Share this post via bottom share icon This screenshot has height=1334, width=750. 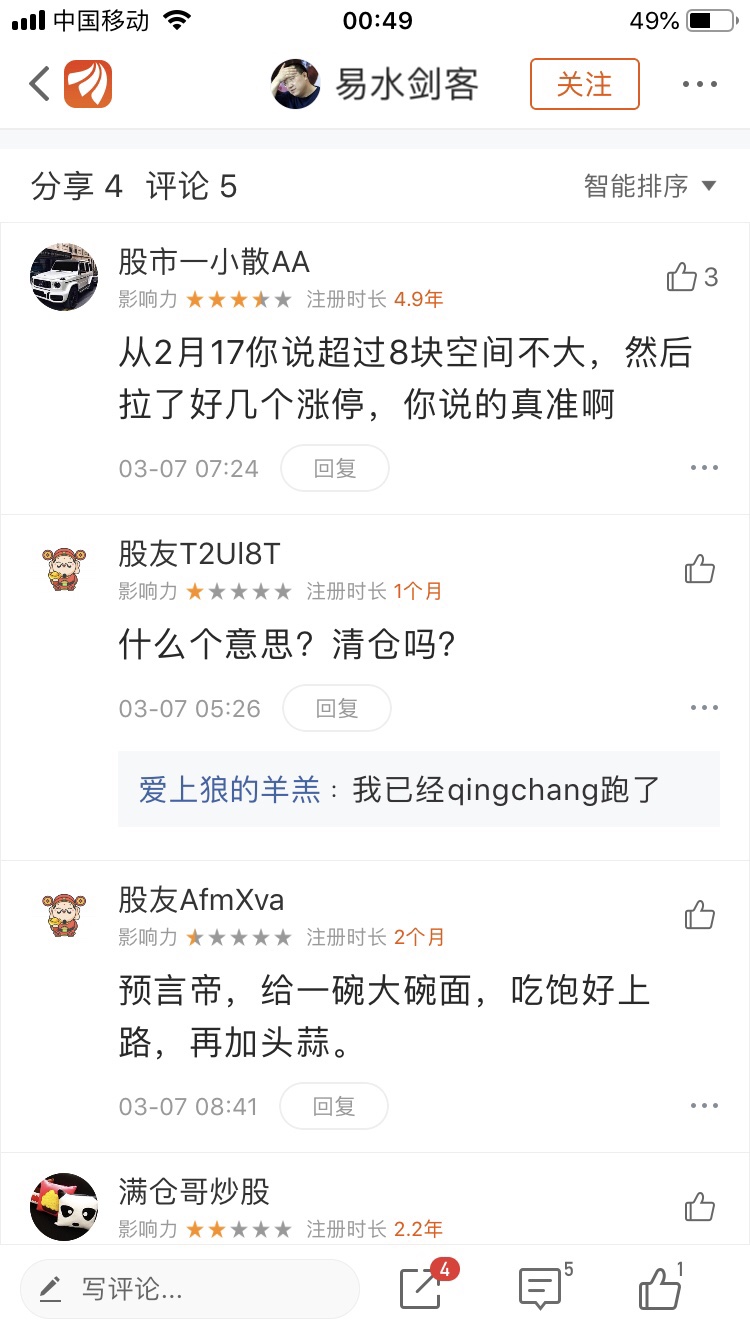(x=422, y=1289)
